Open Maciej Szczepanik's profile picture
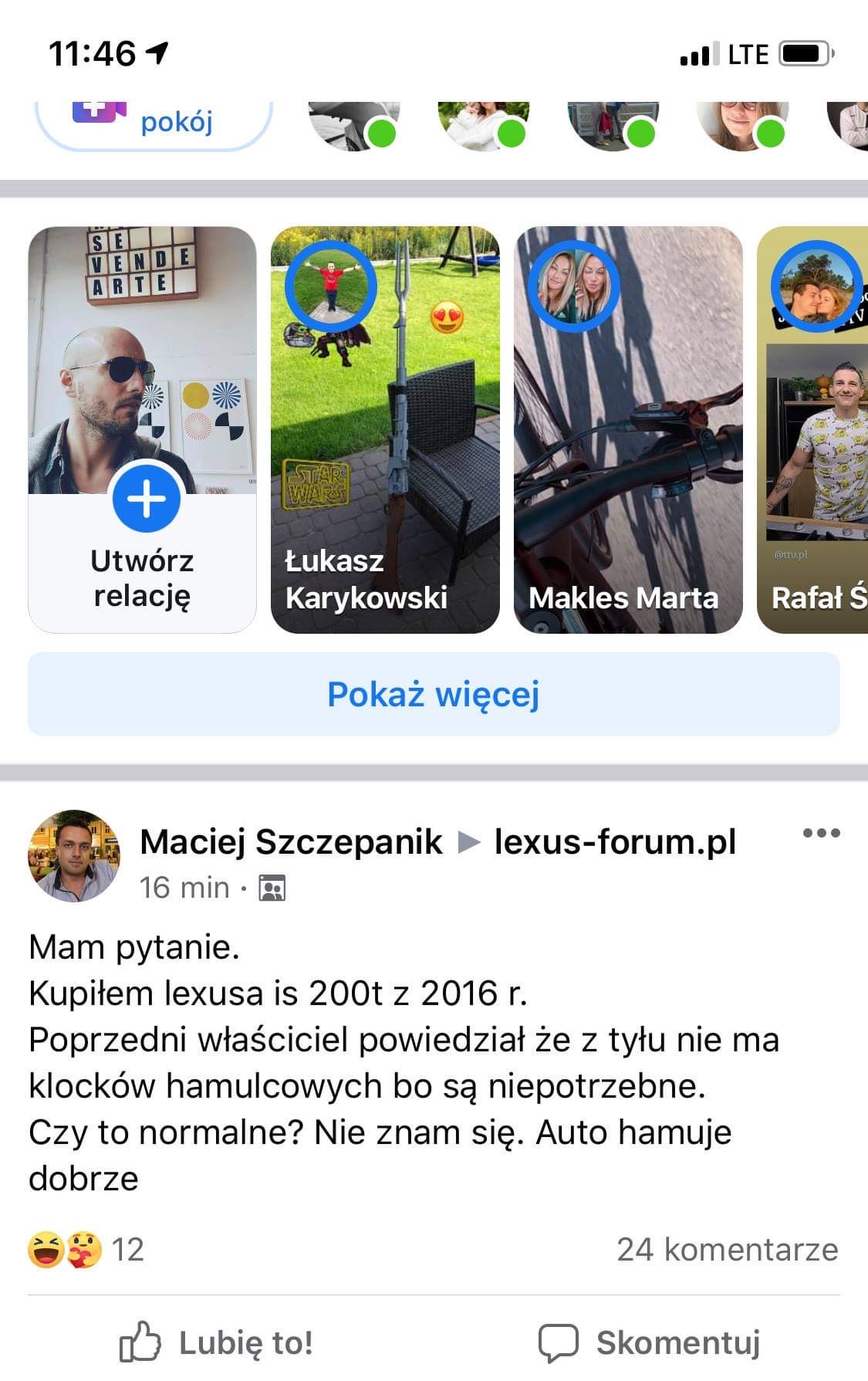 pos(74,856)
